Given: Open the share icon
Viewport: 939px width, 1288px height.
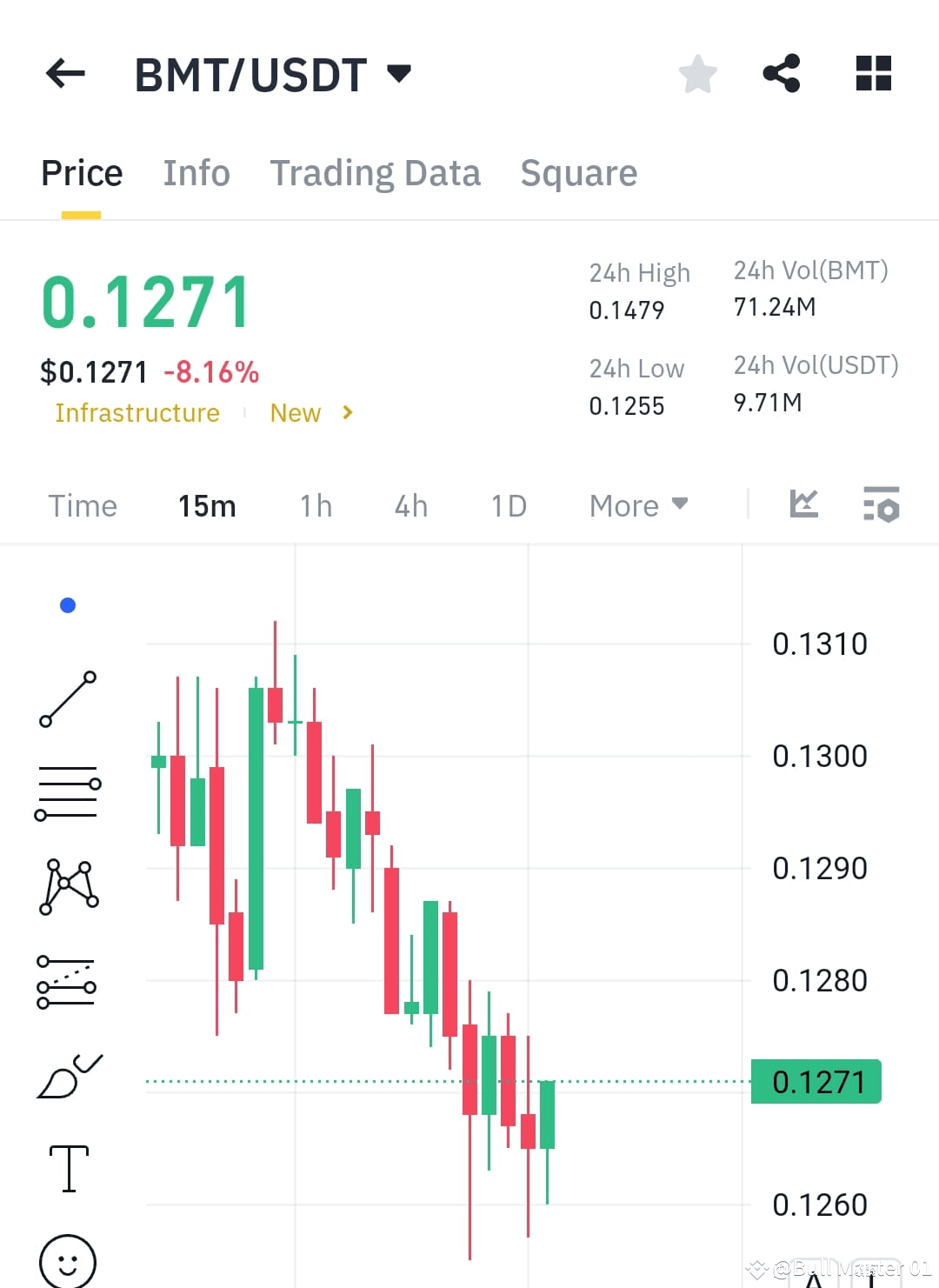Looking at the screenshot, I should click(x=781, y=74).
